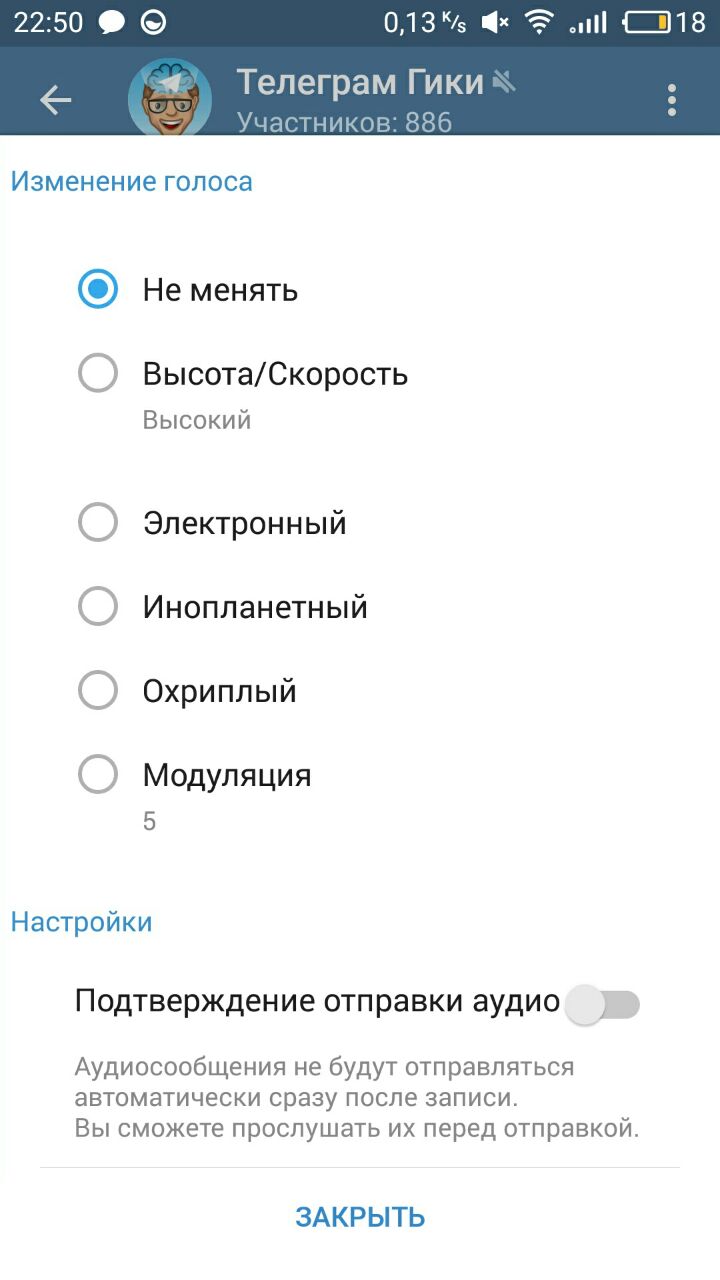
Task: Open the overflow menu in the header
Action: click(671, 99)
